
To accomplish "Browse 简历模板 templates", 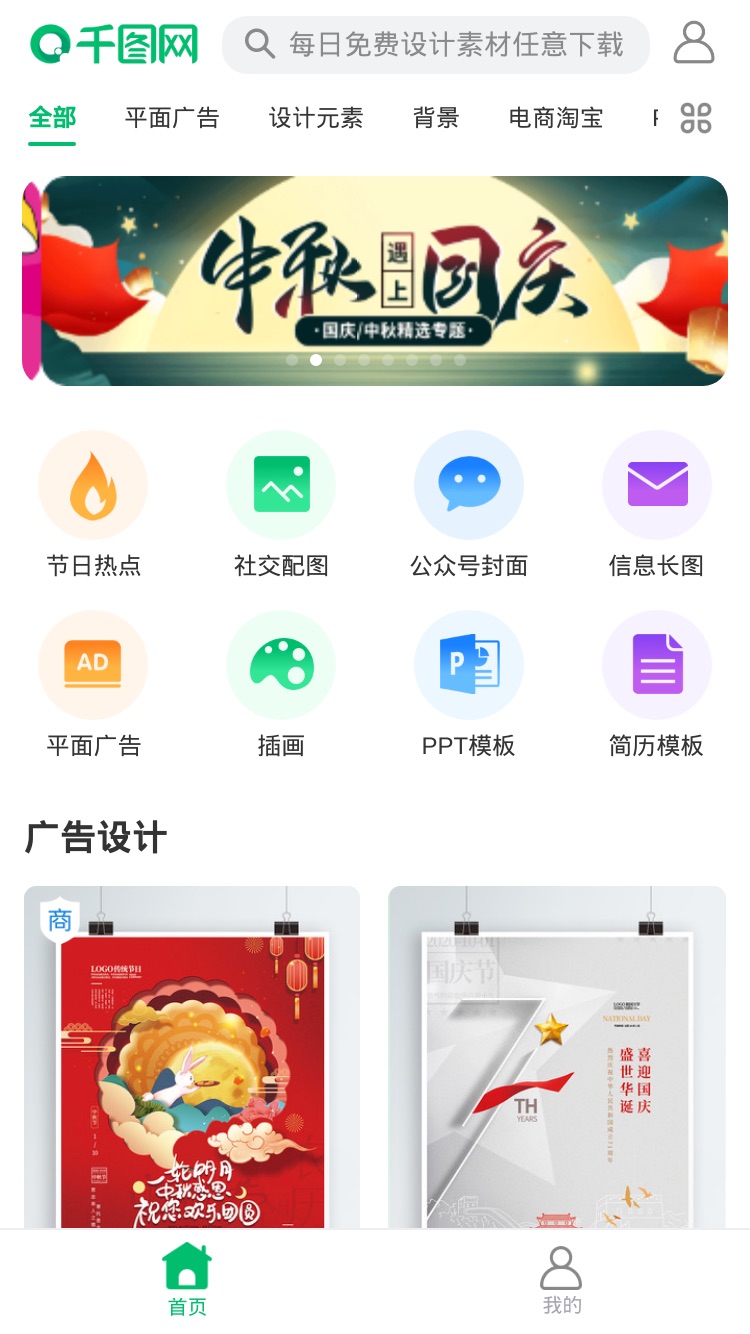I will click(x=657, y=685).
